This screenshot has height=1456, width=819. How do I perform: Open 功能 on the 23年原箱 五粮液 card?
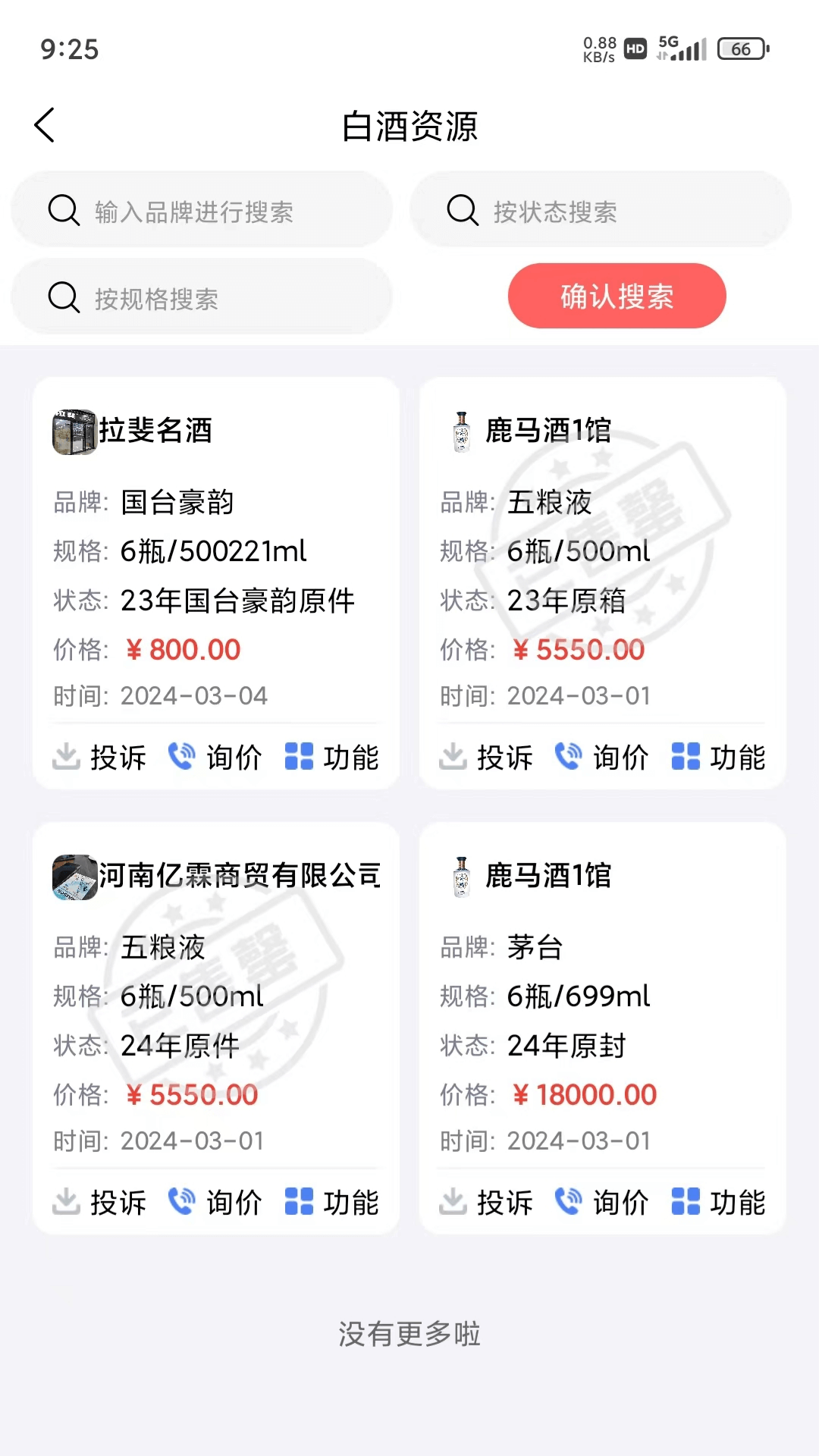coord(719,757)
